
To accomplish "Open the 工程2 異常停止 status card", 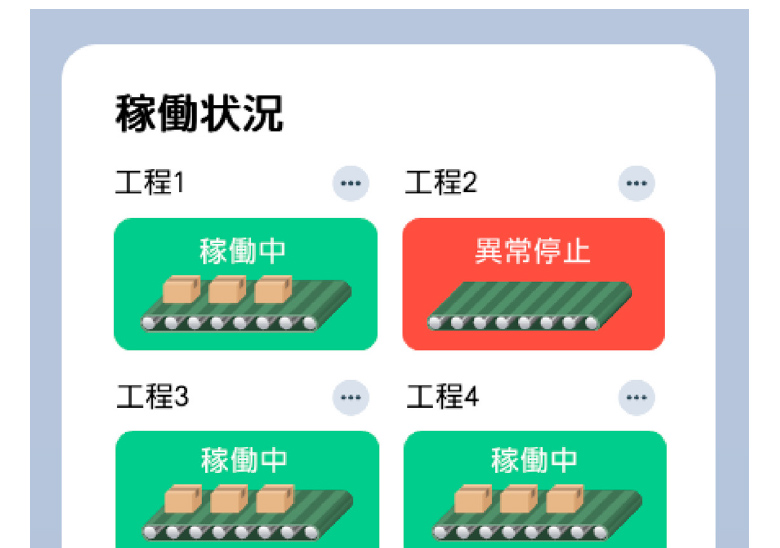I will click(x=533, y=284).
